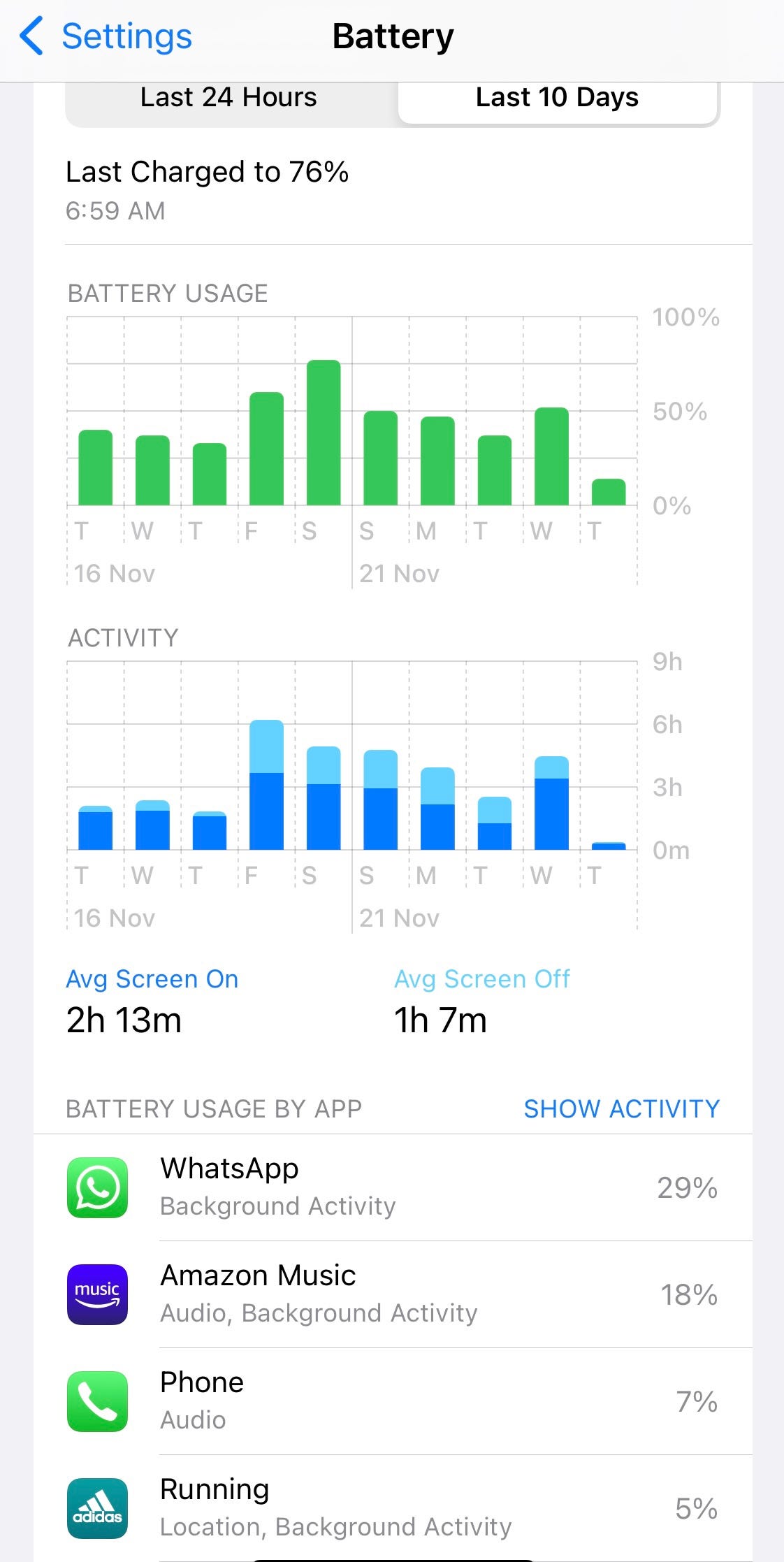
Task: Select Friday's bar in Activity chart
Action: [x=267, y=785]
